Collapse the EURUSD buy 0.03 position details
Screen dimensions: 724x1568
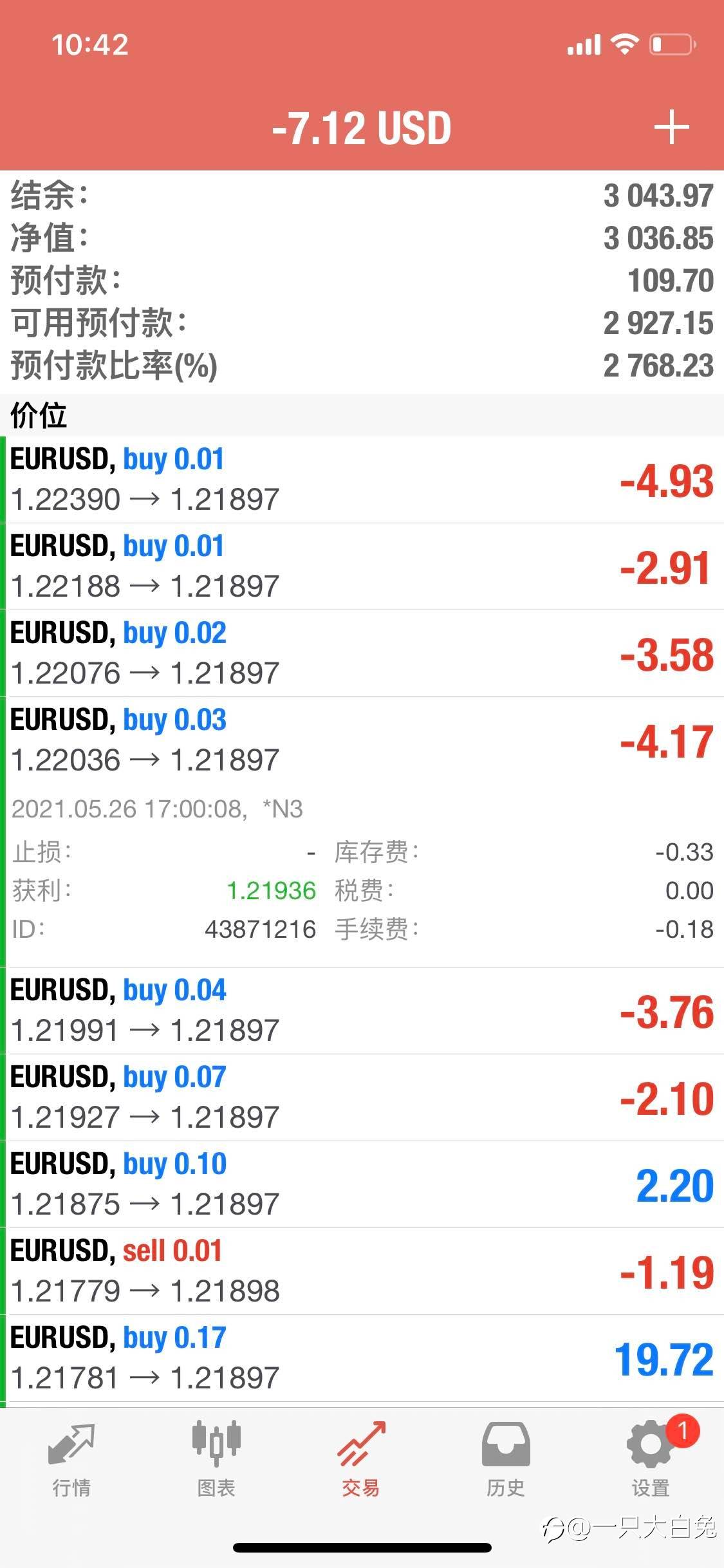click(362, 740)
